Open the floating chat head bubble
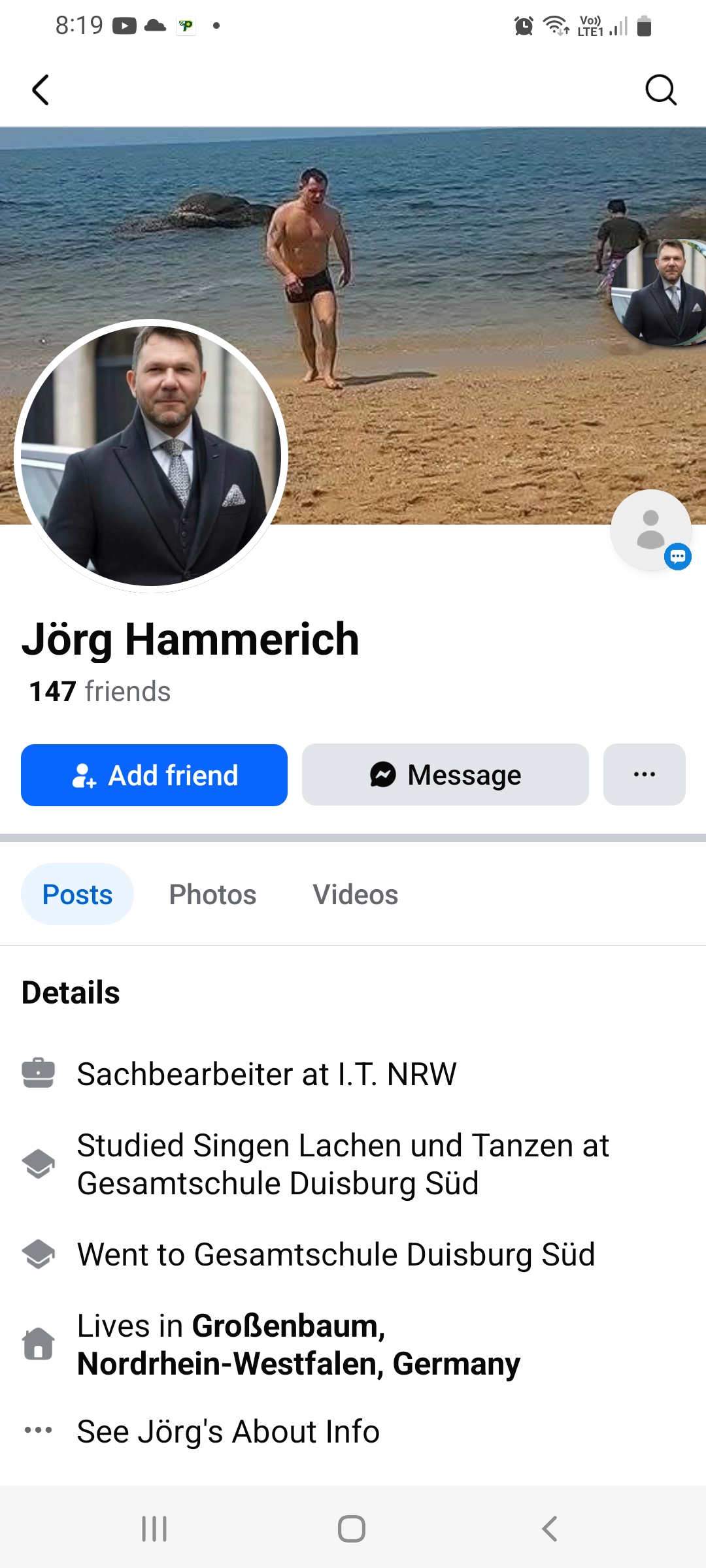Screen dimensions: 706x1568 [651, 530]
